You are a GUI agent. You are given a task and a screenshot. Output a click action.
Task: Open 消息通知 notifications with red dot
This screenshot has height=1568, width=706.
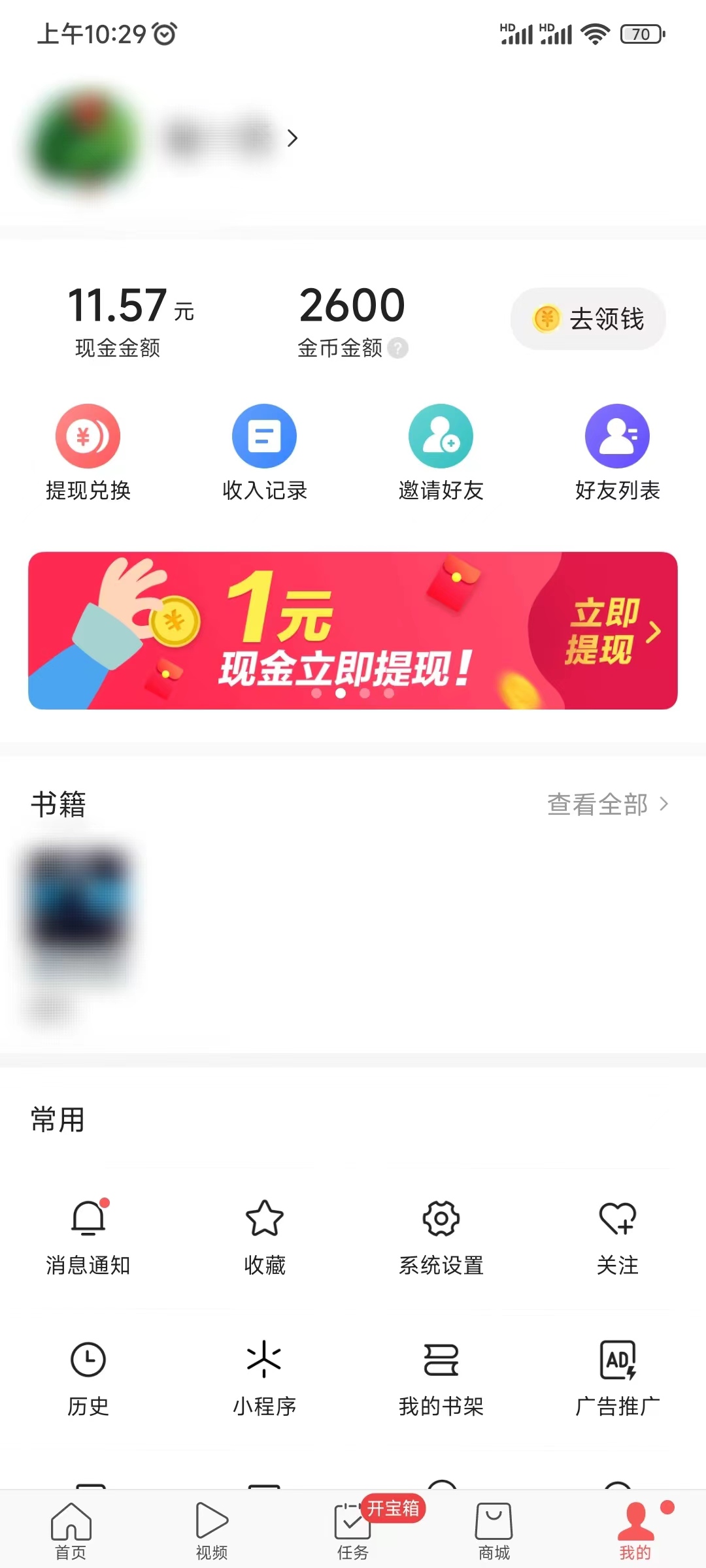(88, 1218)
